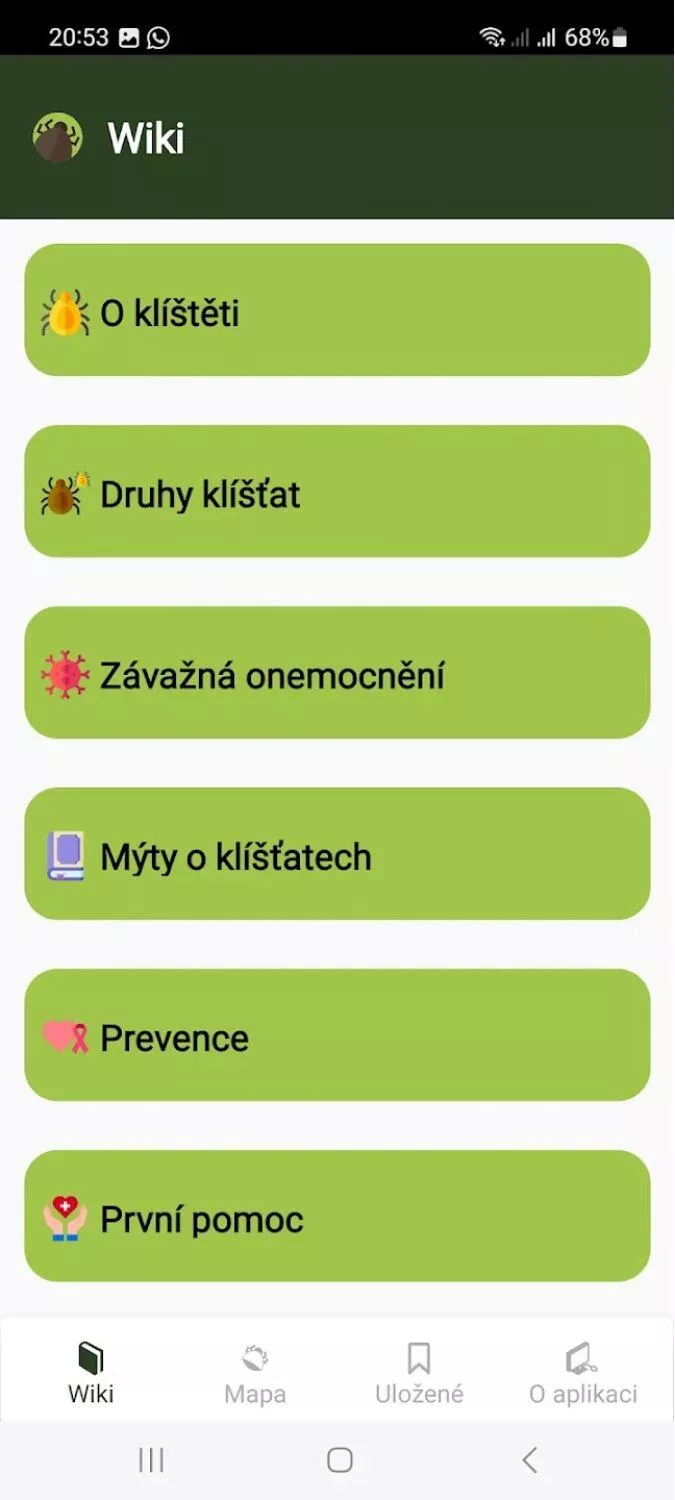Open the O aplikaci tab

pyautogui.click(x=583, y=1373)
